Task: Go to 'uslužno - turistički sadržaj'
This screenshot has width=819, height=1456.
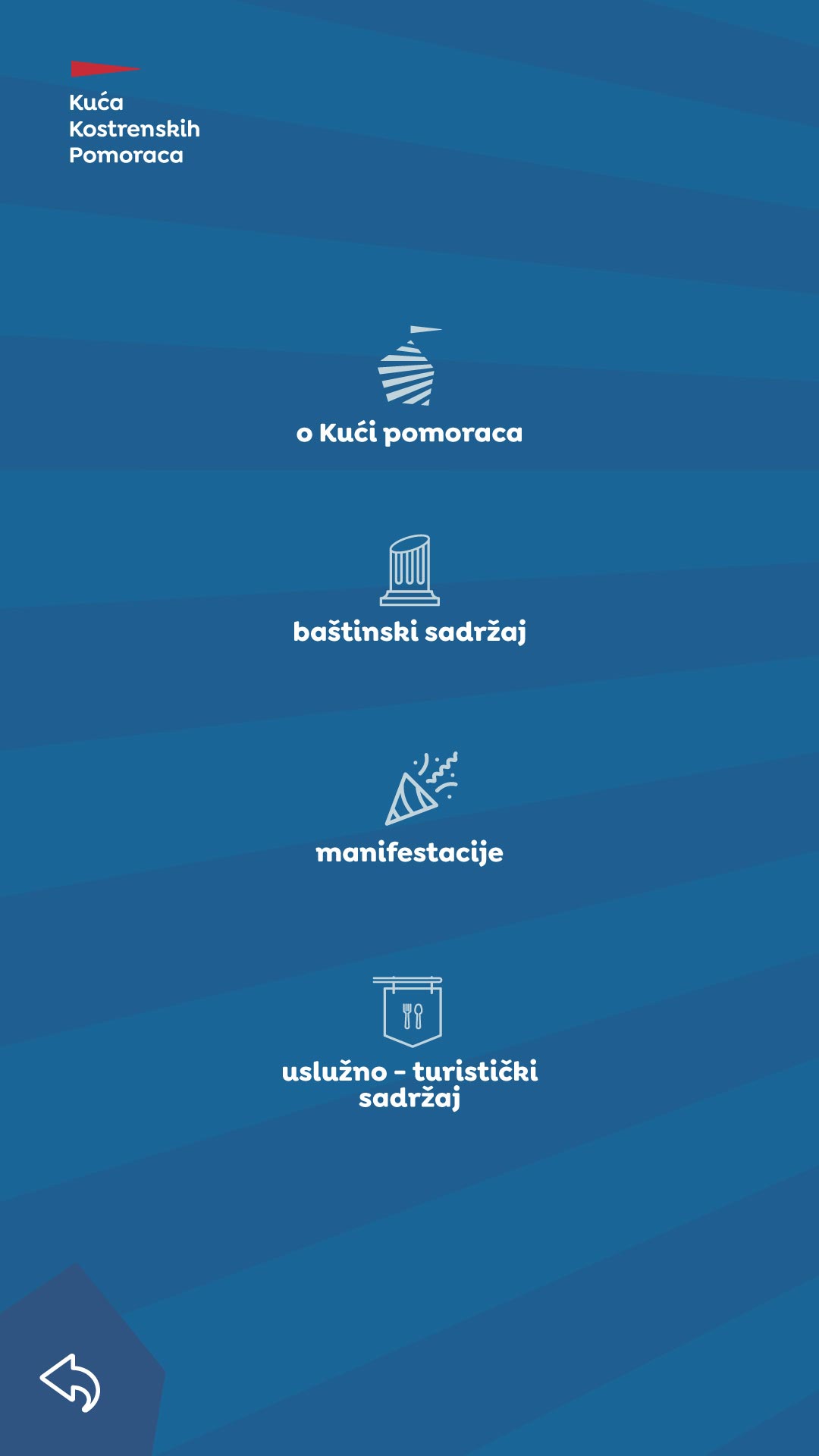Action: (x=409, y=1083)
